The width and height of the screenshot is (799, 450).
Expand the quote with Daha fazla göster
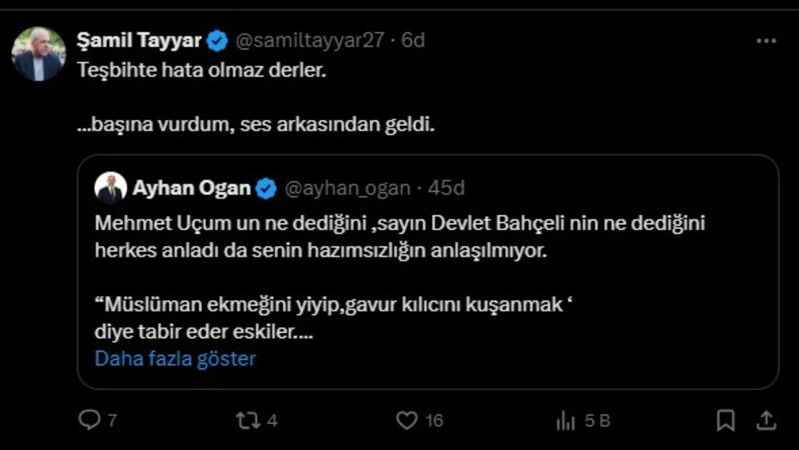pyautogui.click(x=175, y=358)
